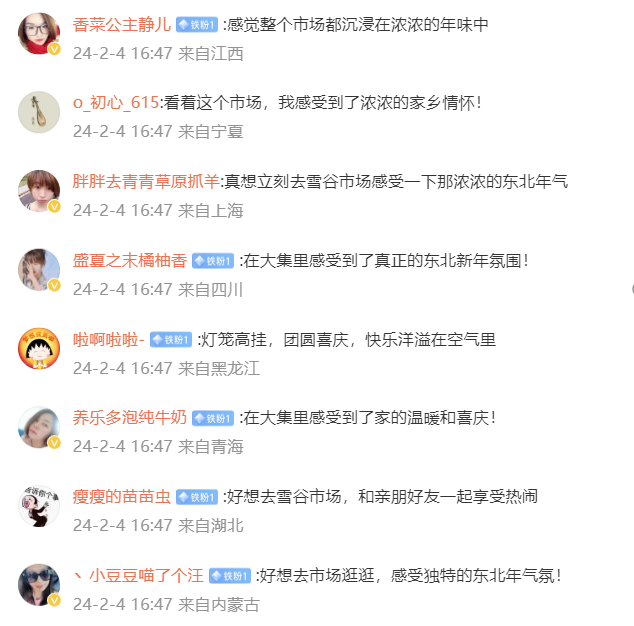Select the avatar of 胖胖去青青草原抓羊

pos(39,191)
